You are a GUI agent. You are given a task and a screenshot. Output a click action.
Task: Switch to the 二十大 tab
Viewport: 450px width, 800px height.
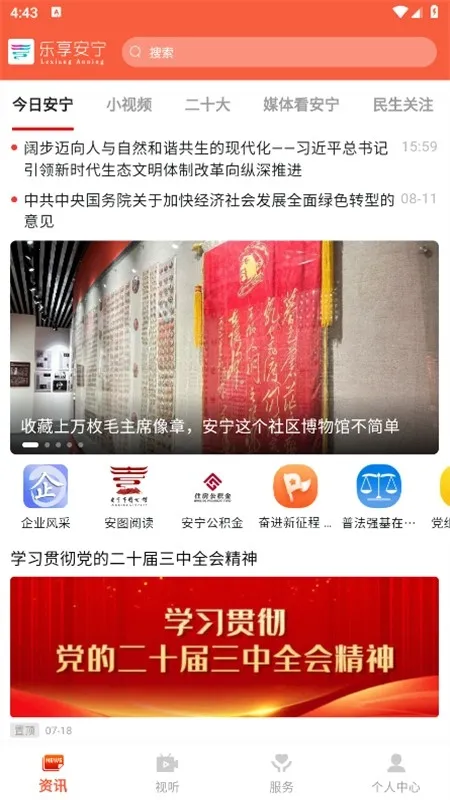pos(207,105)
